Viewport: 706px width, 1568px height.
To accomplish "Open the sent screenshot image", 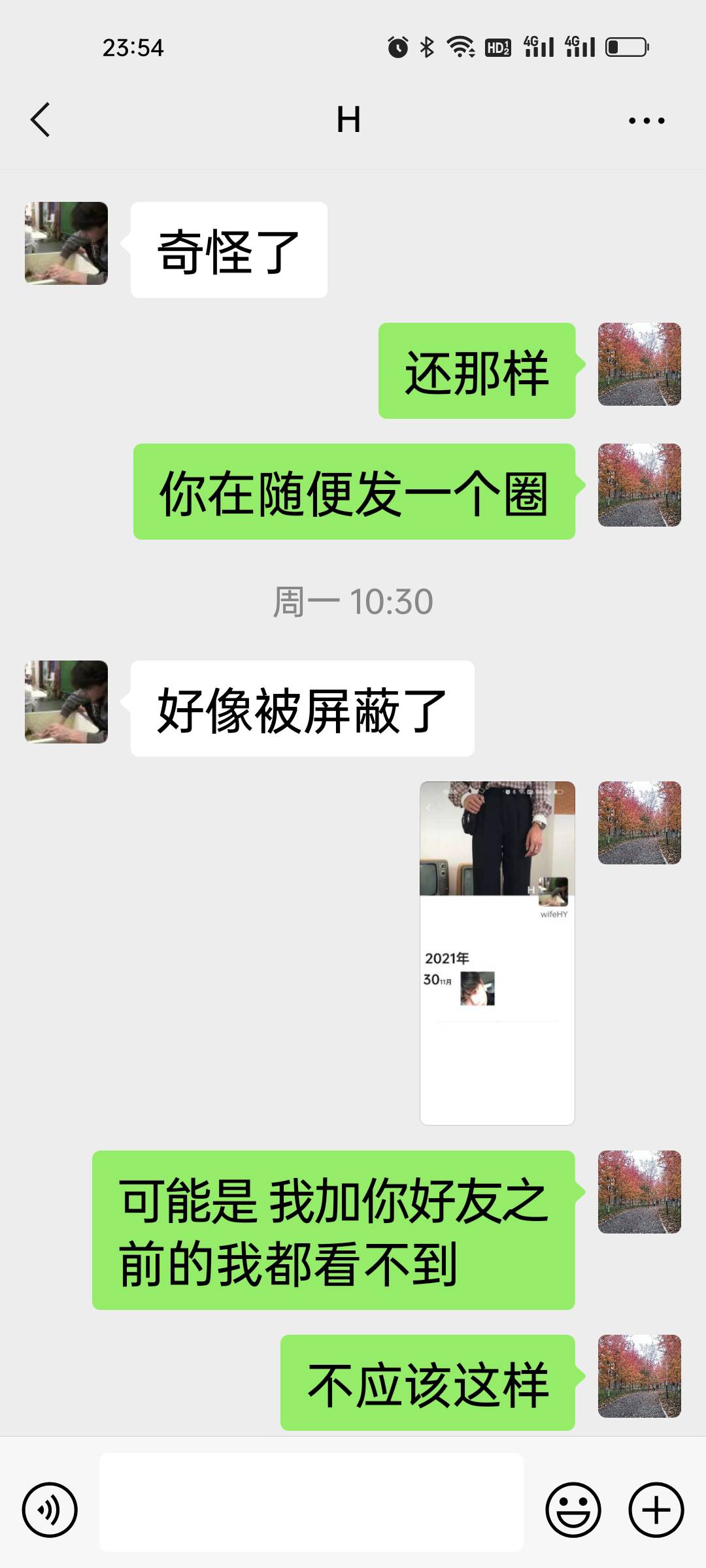I will pos(497,953).
